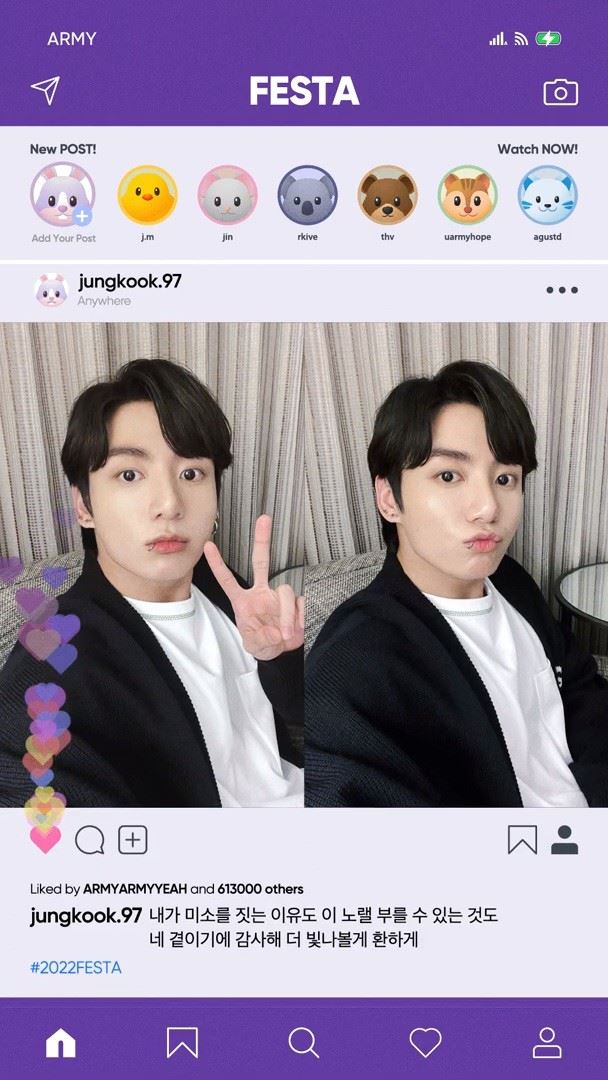Open jungkook.97's profile from post header
Screen dimensions: 608x1080
(x=129, y=282)
